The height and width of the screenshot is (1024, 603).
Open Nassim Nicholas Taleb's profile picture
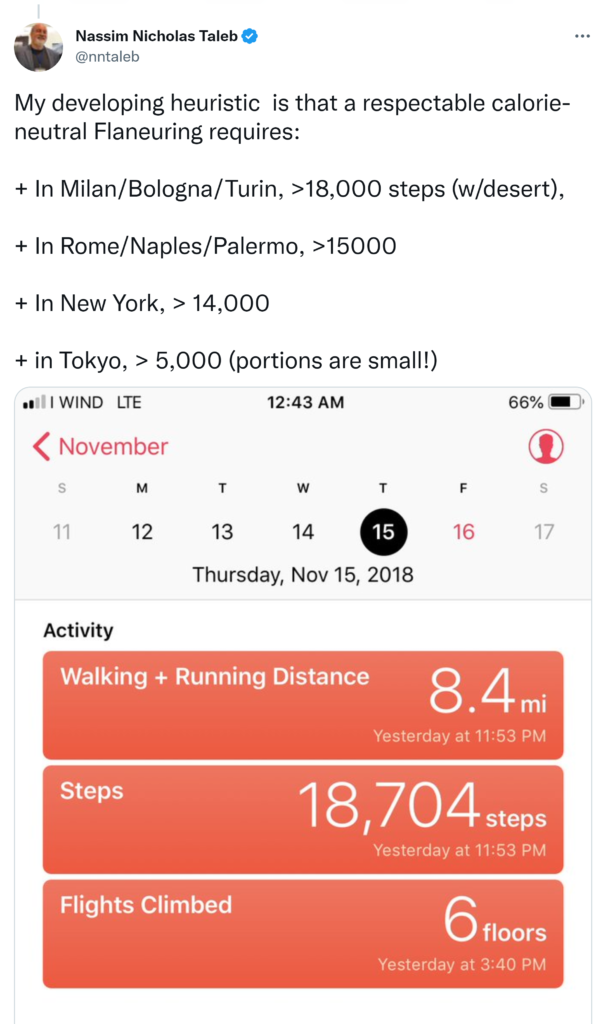point(38,47)
